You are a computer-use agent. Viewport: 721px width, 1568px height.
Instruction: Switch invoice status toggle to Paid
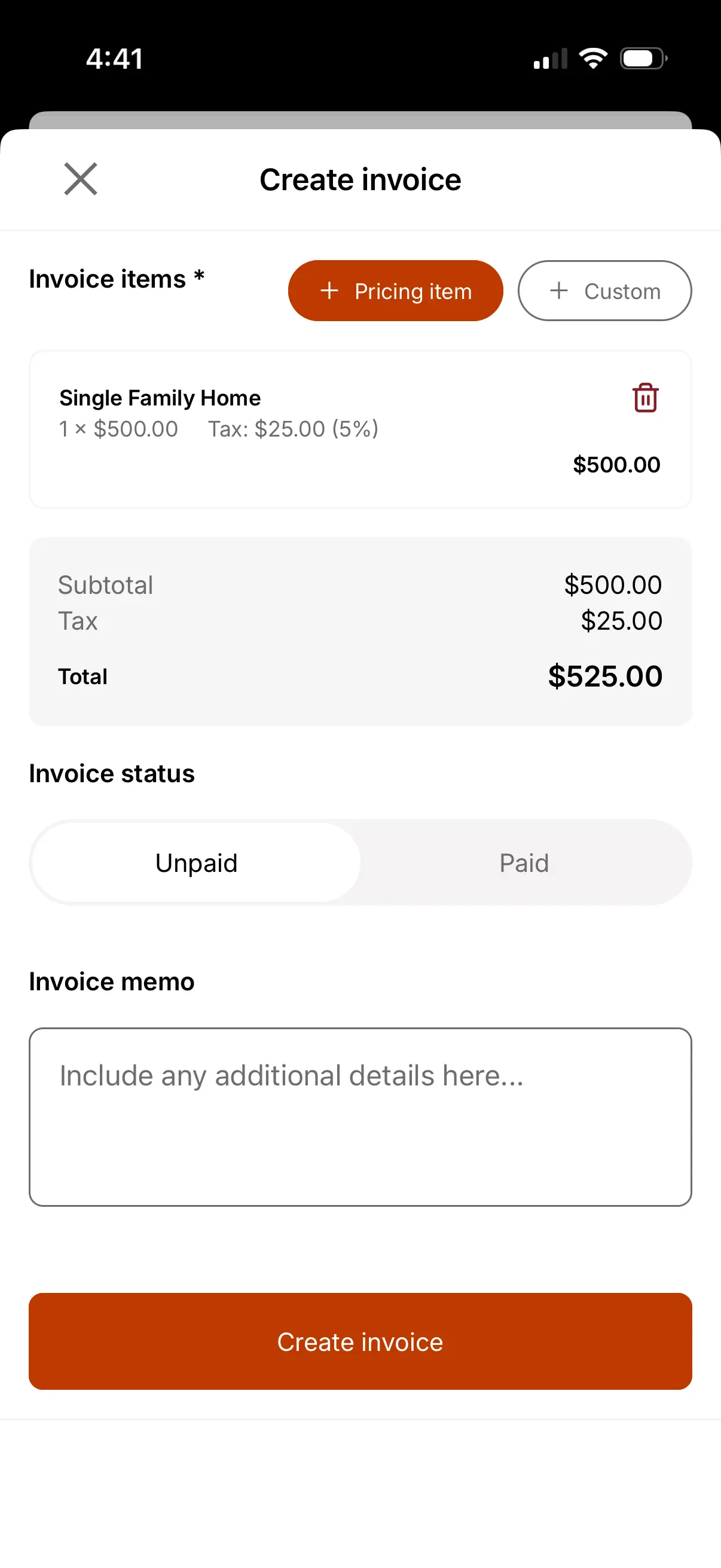tap(524, 862)
